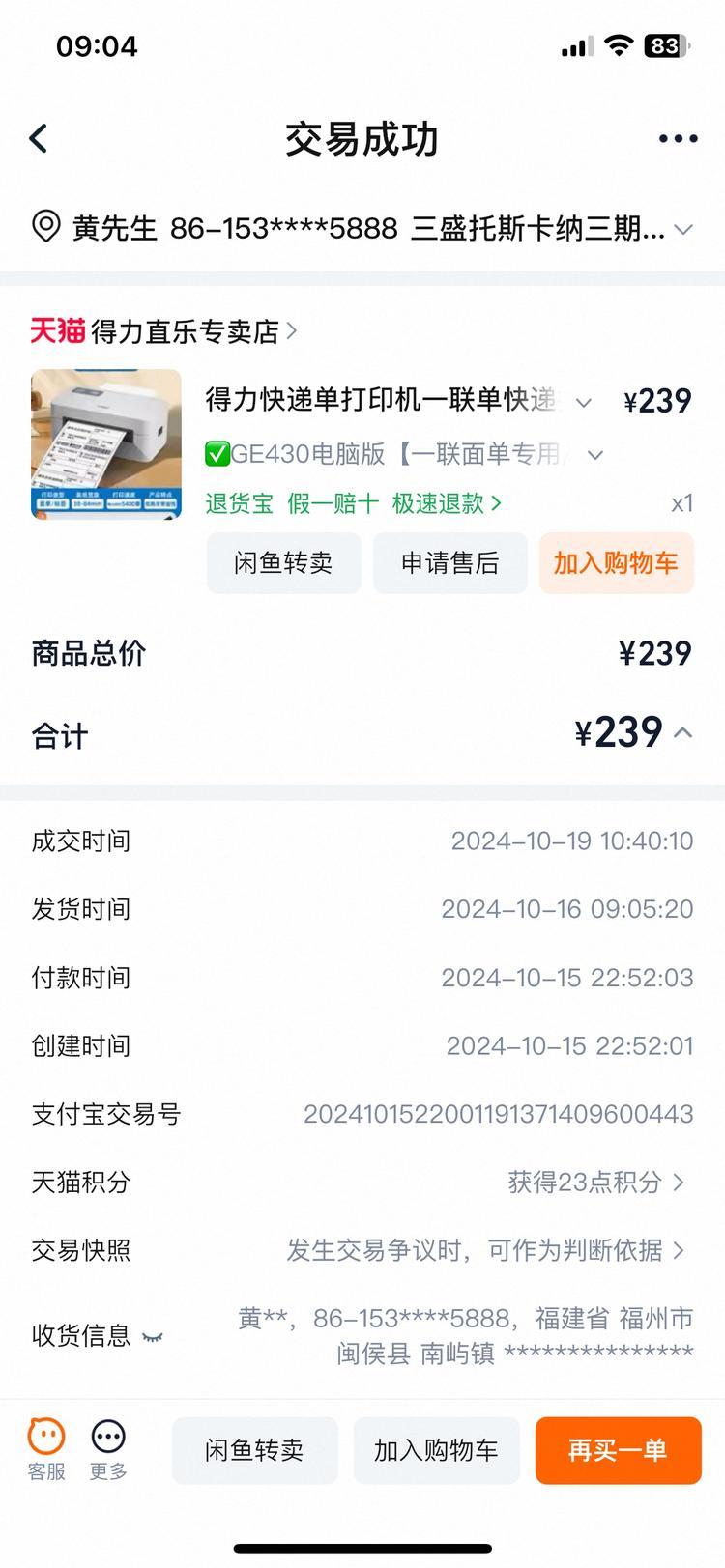Image resolution: width=725 pixels, height=1568 pixels.
Task: Tap 闲鱼转卖 under the product
Action: coord(283,563)
